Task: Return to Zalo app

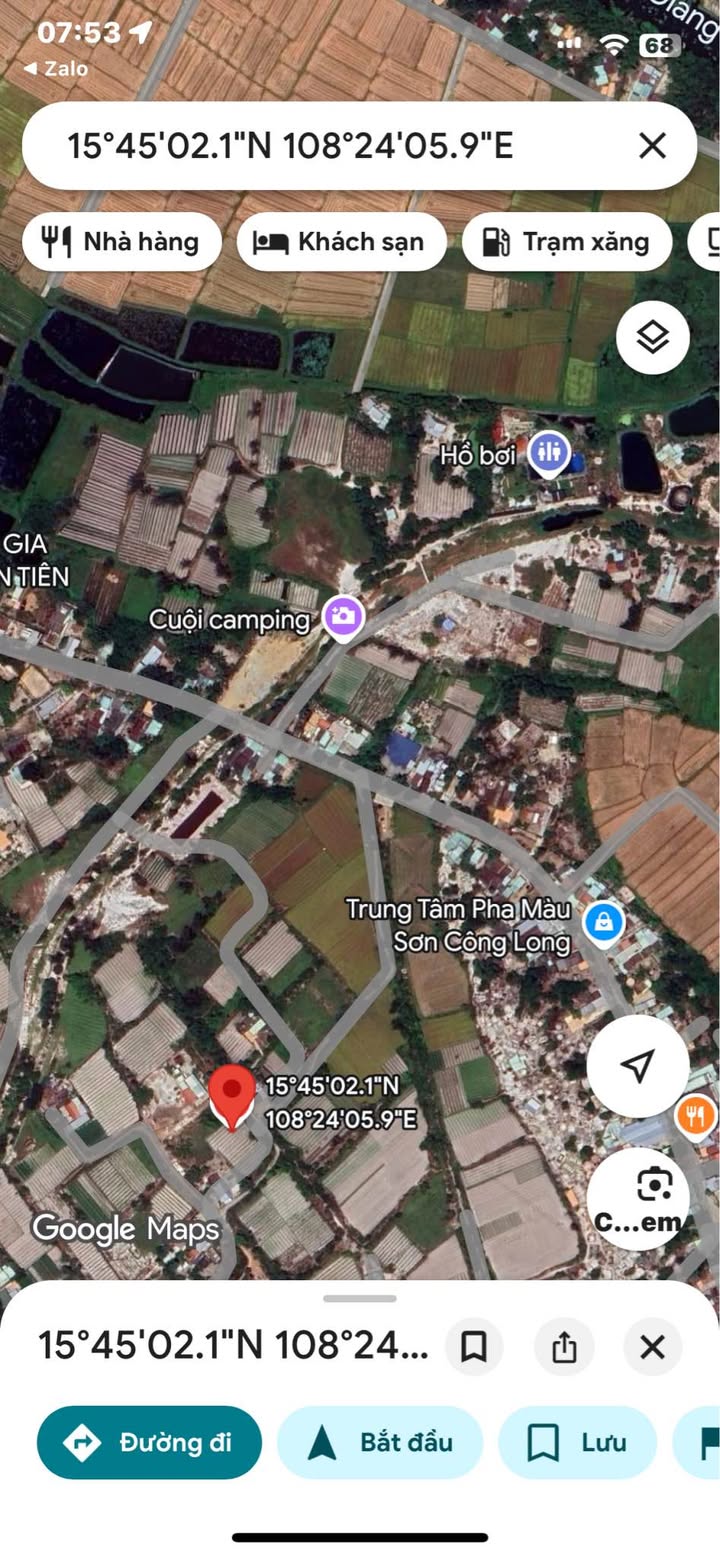Action: 55,69
